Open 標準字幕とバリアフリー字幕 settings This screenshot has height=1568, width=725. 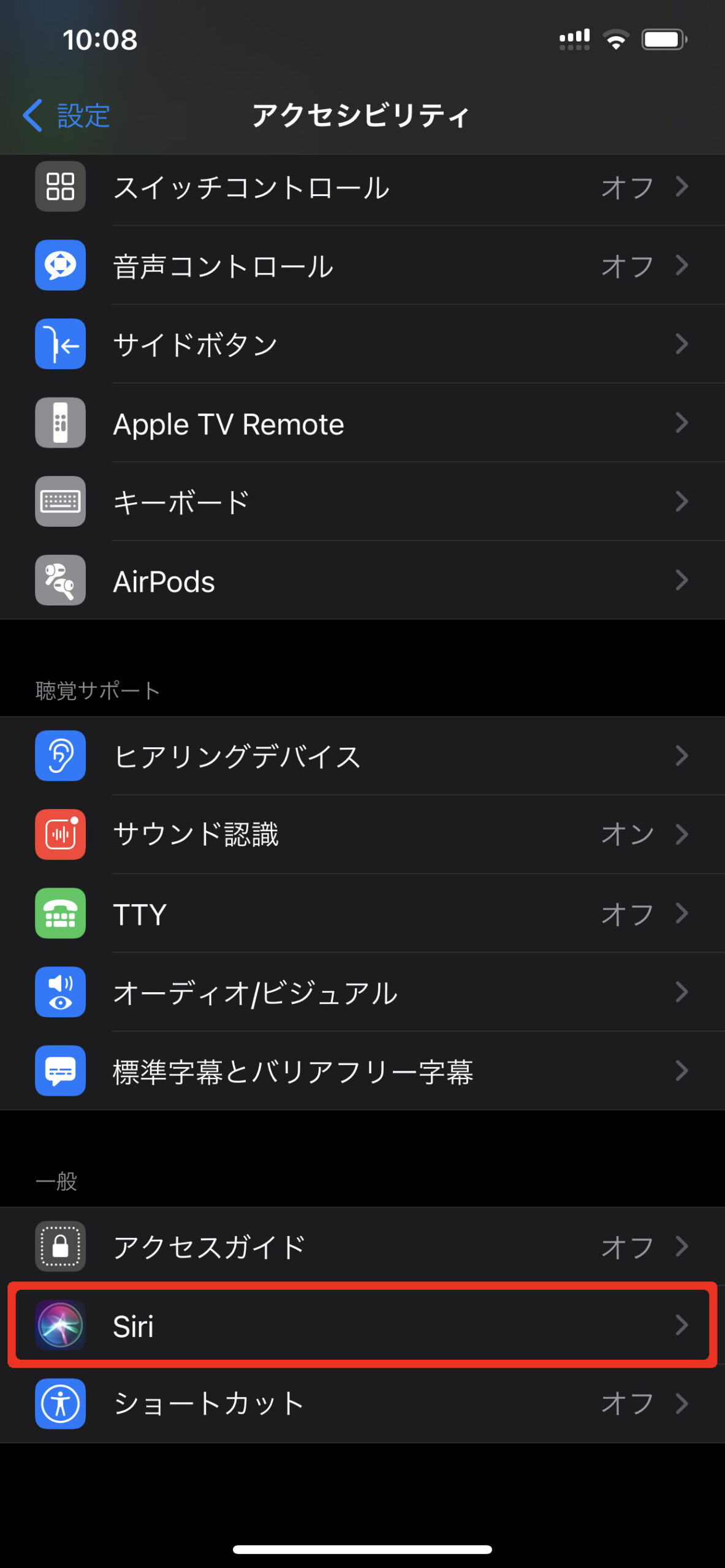[x=362, y=1071]
